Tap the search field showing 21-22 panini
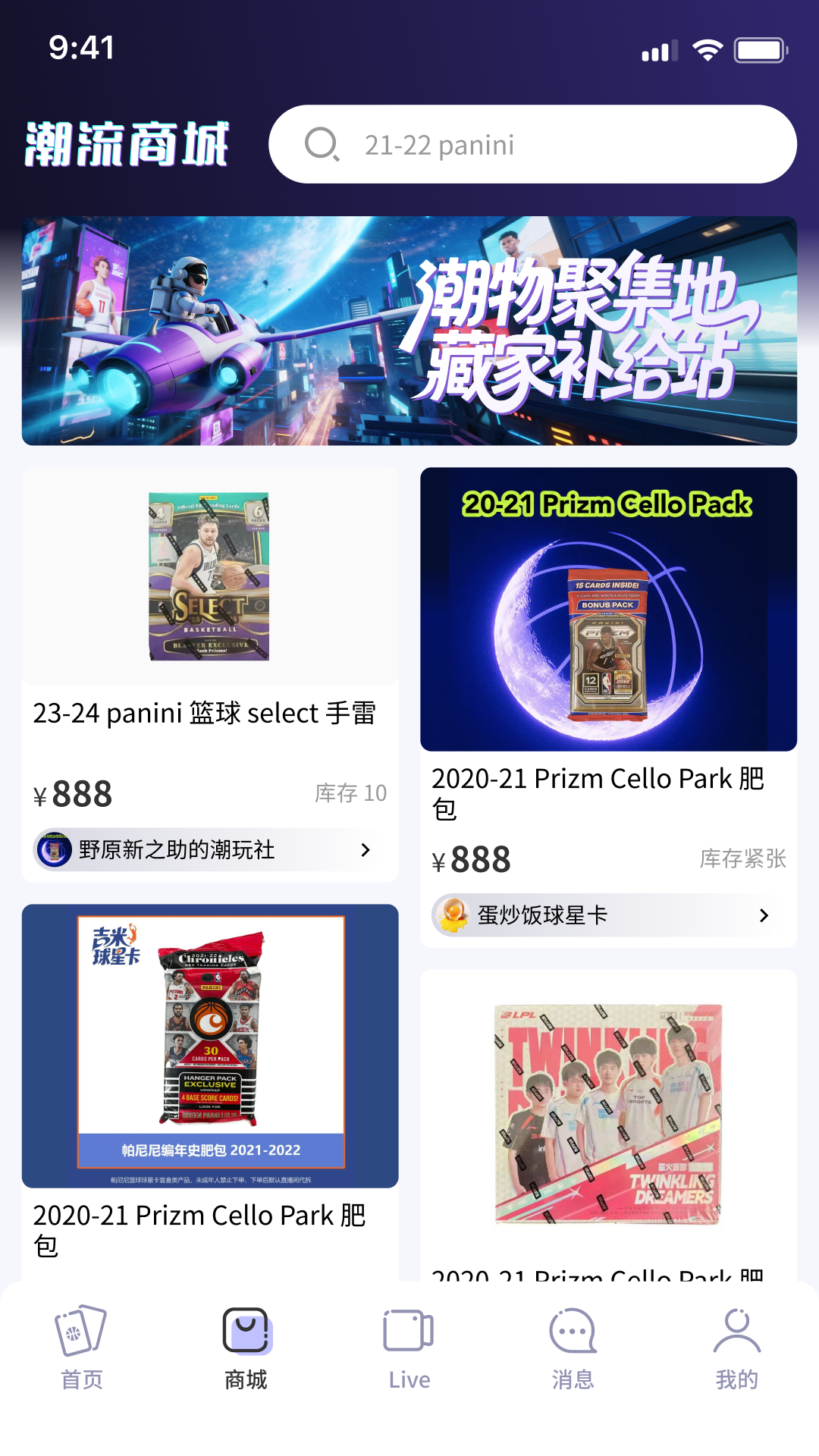The image size is (819, 1456). [531, 144]
